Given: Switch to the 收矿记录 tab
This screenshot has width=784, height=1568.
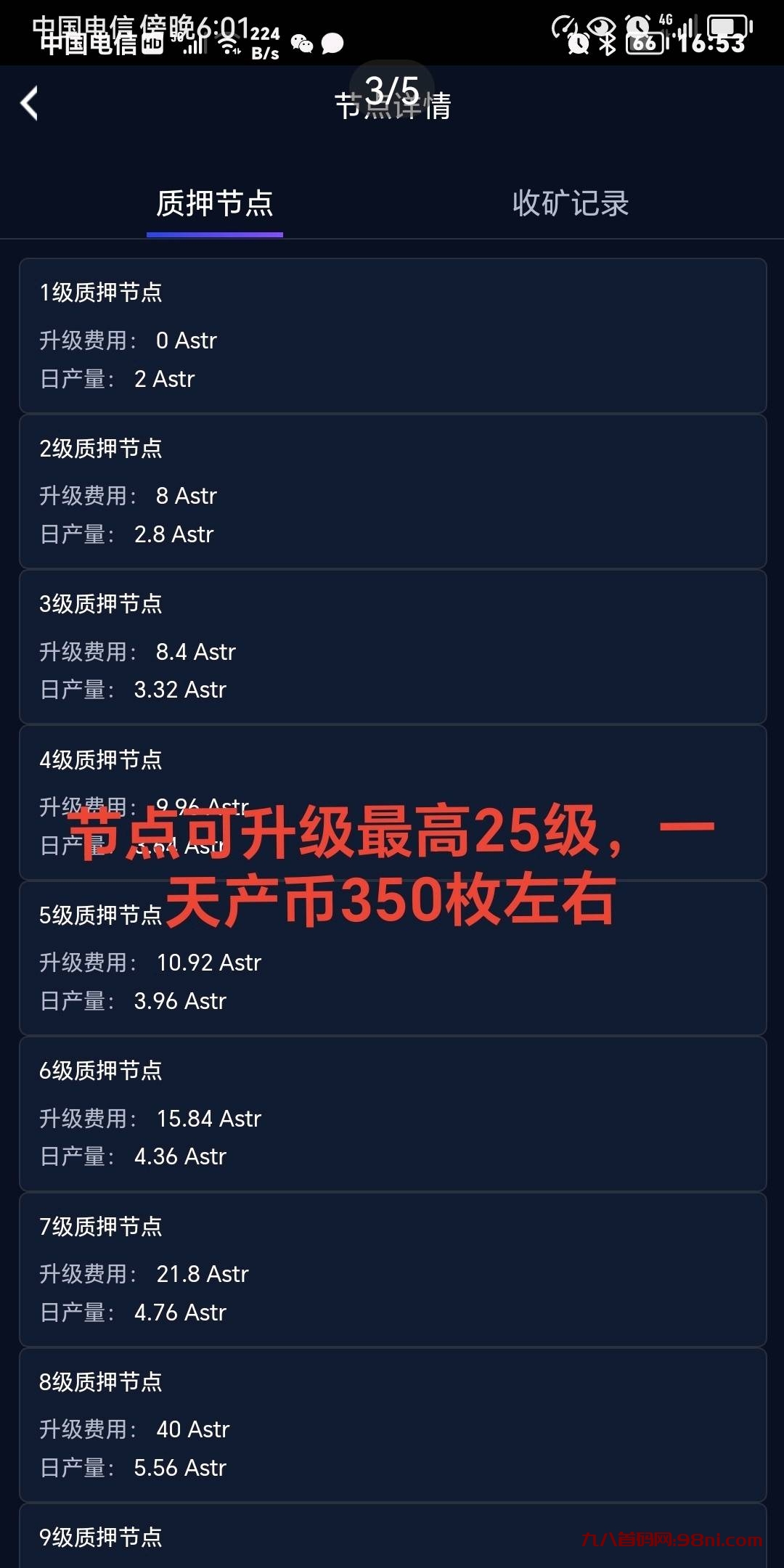Looking at the screenshot, I should point(569,205).
